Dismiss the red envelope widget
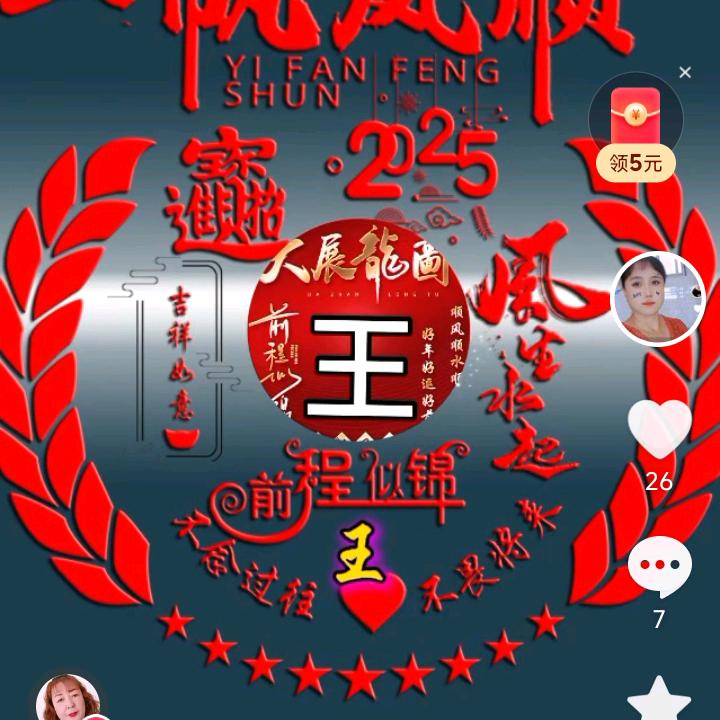 click(685, 72)
